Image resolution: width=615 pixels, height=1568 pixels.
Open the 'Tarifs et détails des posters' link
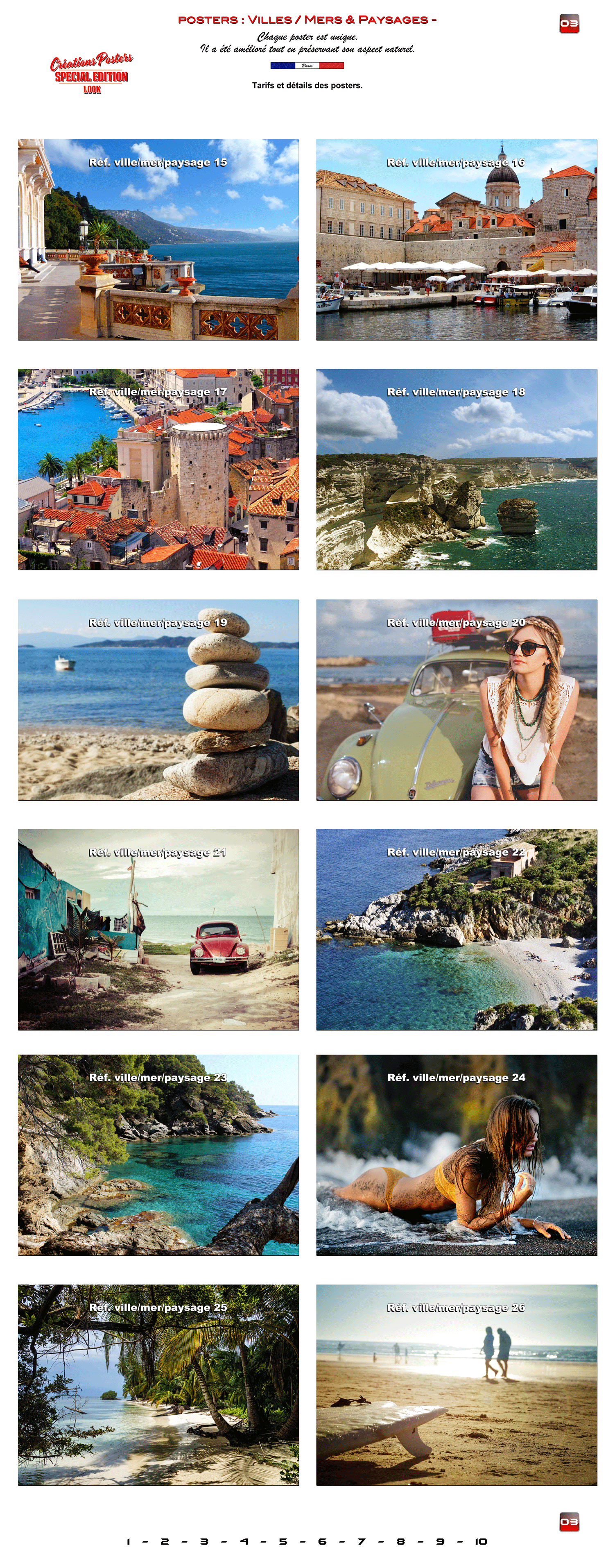pos(307,85)
